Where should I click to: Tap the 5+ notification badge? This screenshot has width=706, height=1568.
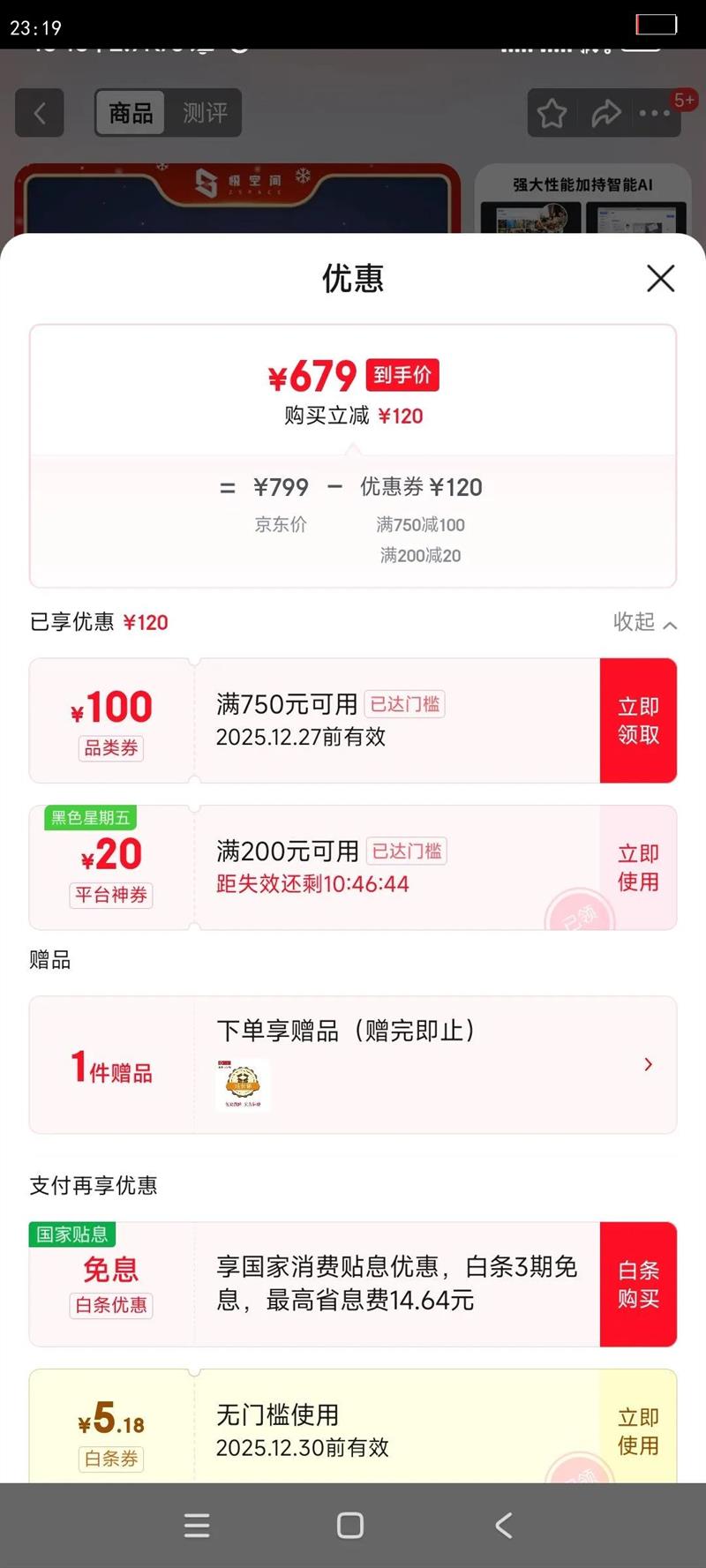pos(684,100)
